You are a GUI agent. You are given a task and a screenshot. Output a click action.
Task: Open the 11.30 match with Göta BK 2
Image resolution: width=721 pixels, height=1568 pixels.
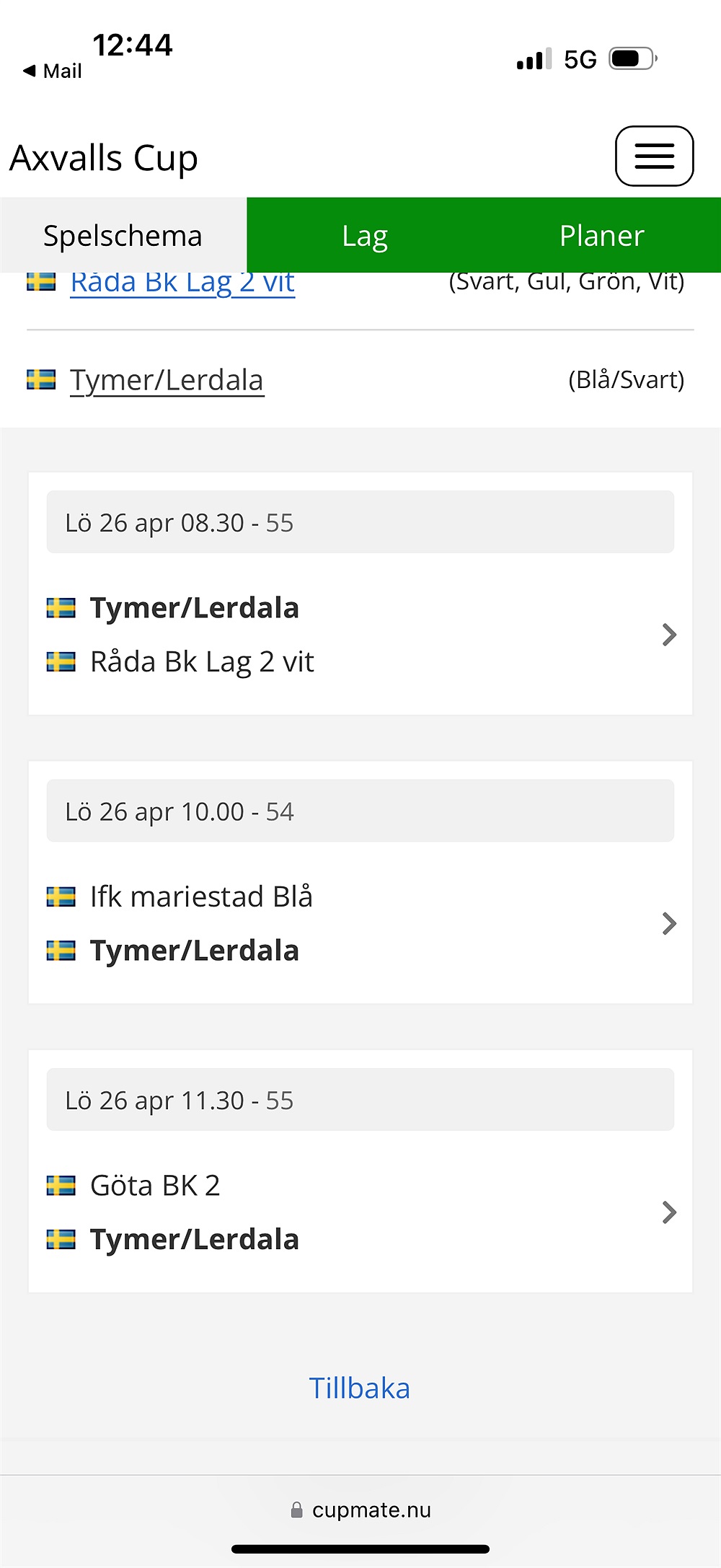pyautogui.click(x=360, y=1171)
